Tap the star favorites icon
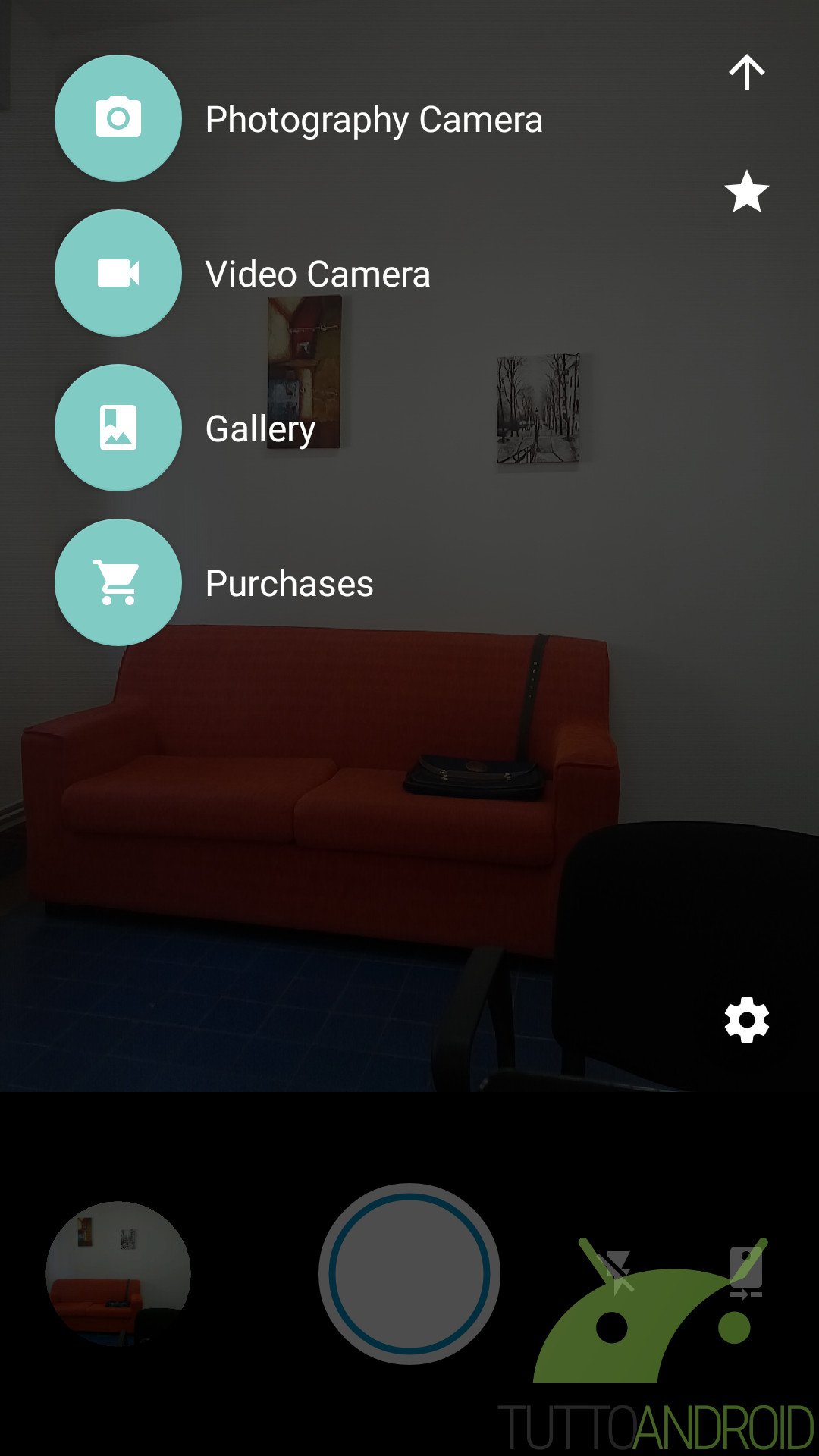This screenshot has width=819, height=1456. click(747, 191)
